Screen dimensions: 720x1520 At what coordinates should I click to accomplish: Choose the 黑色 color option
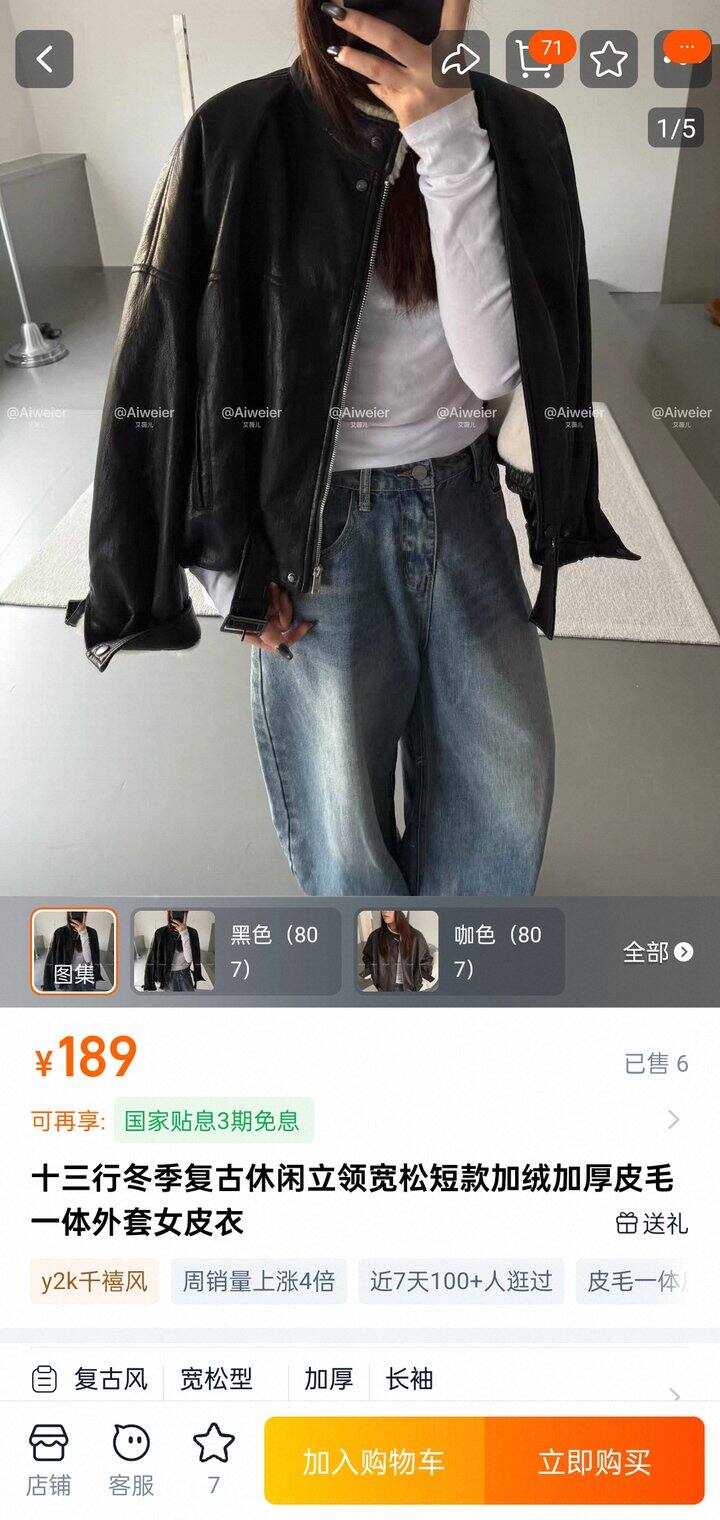pyautogui.click(x=236, y=951)
